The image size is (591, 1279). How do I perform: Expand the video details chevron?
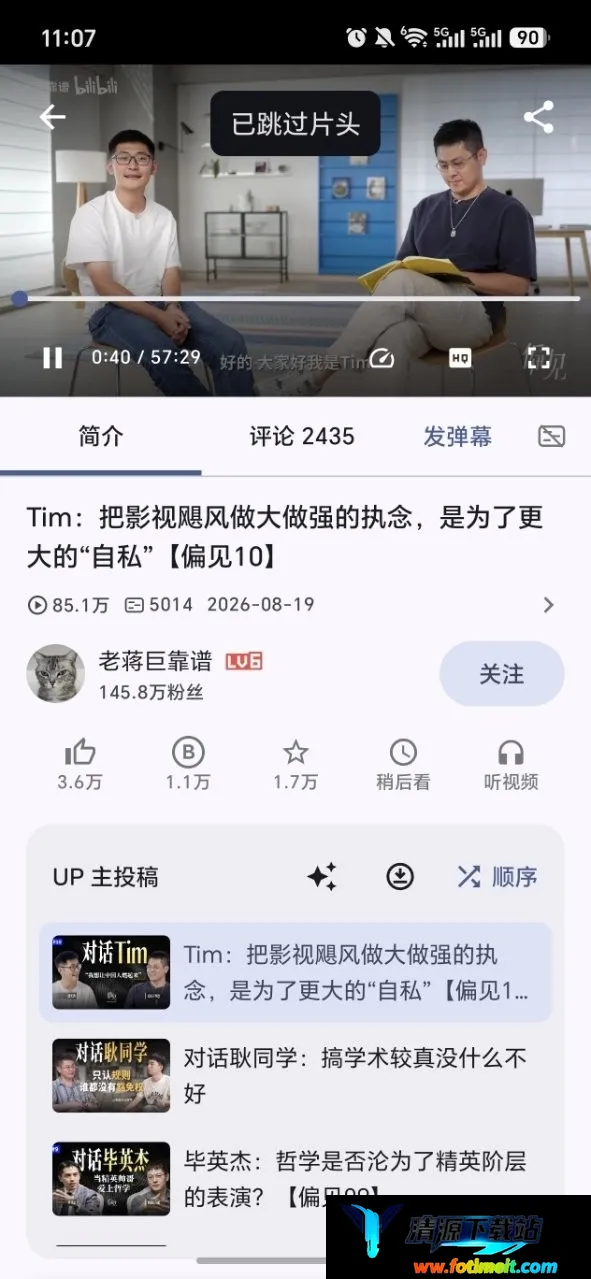tap(548, 604)
